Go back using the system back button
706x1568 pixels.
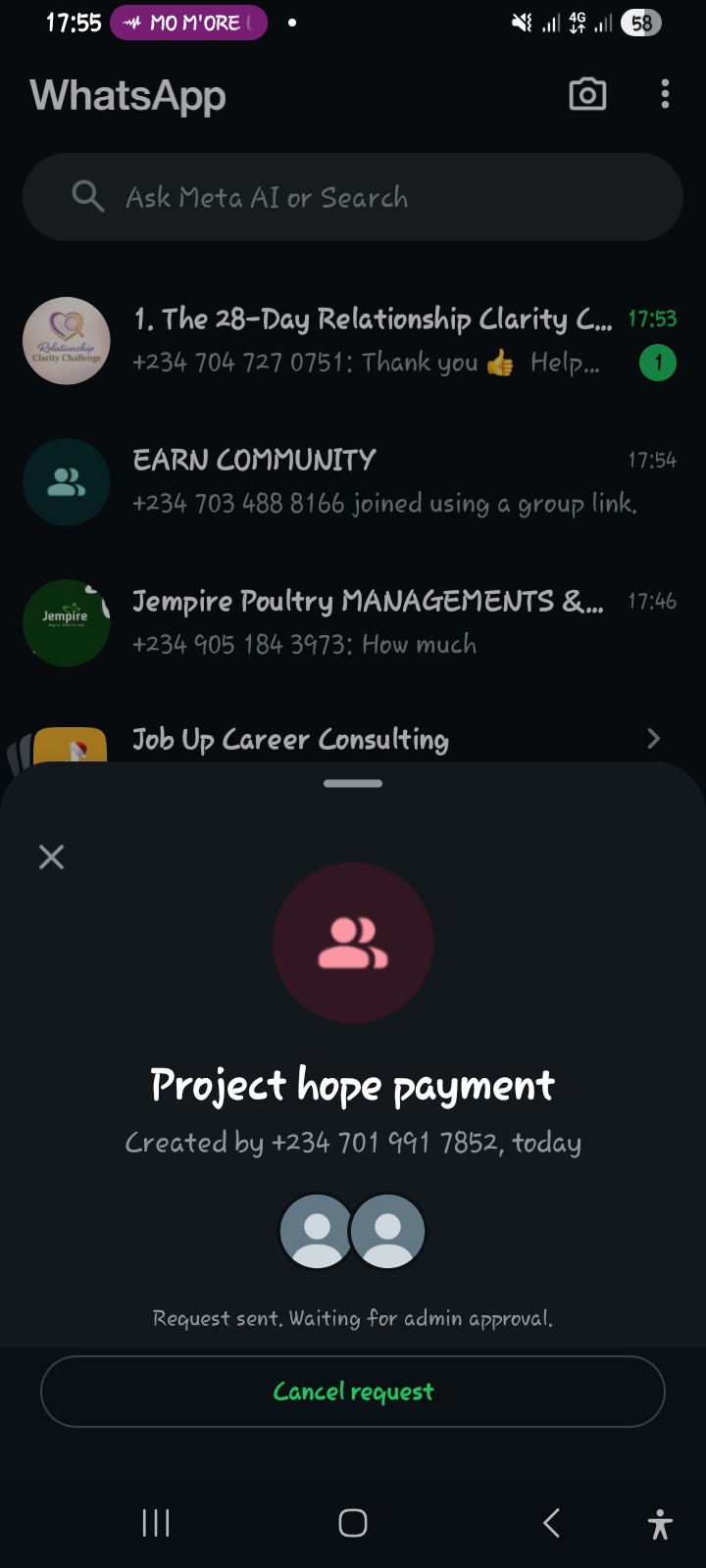pyautogui.click(x=551, y=1523)
